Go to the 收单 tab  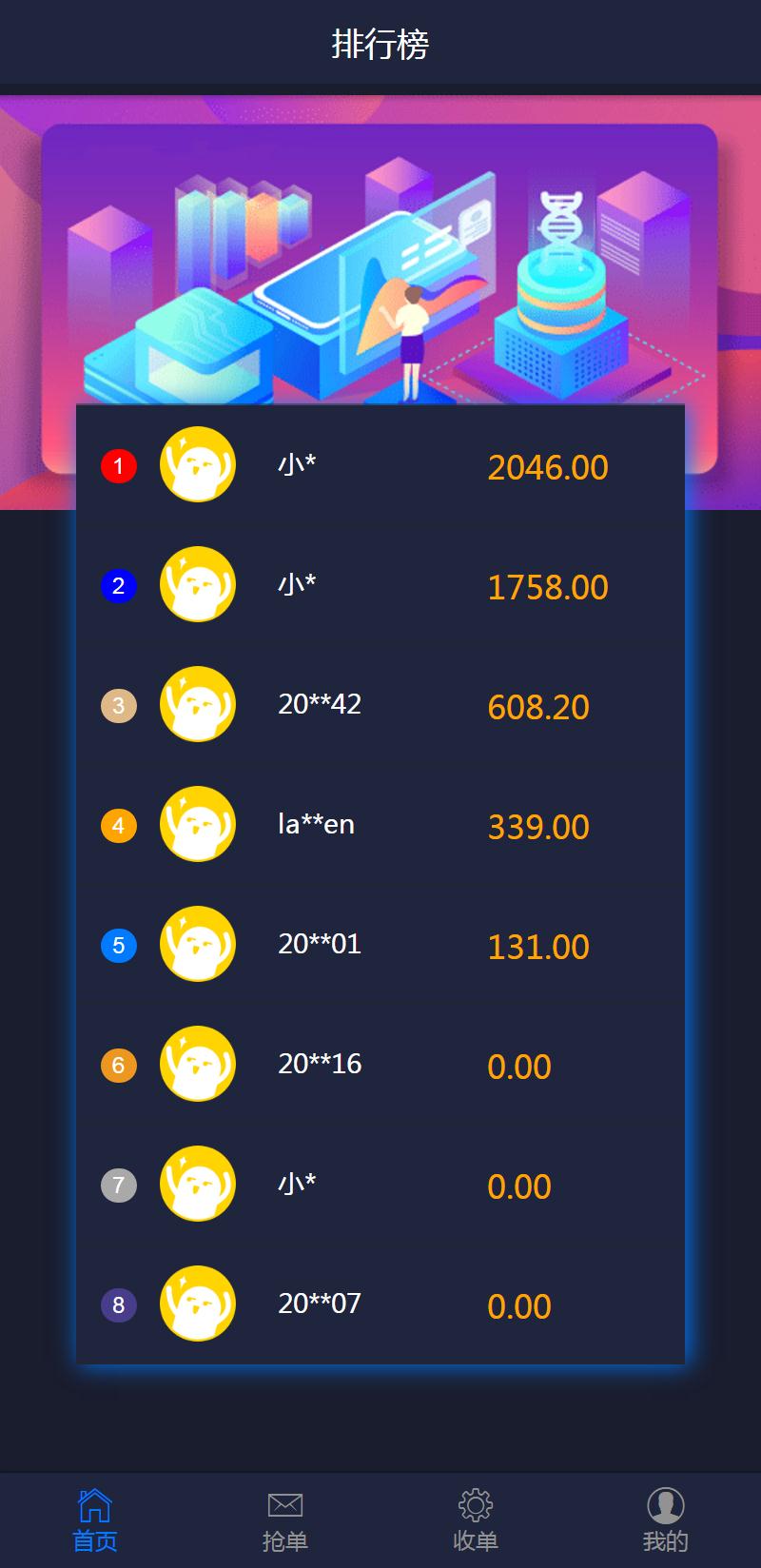476,1519
